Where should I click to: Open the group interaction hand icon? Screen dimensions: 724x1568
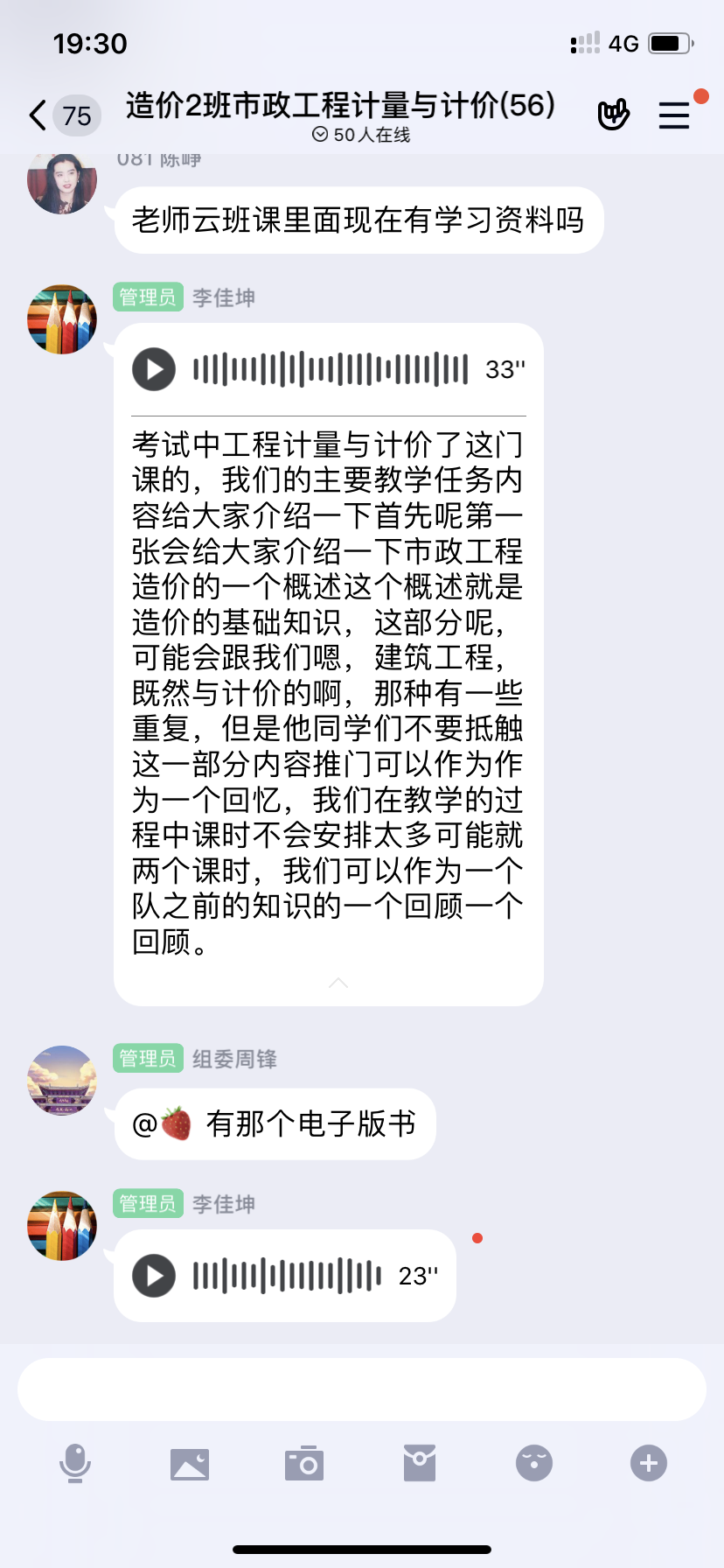click(x=613, y=115)
